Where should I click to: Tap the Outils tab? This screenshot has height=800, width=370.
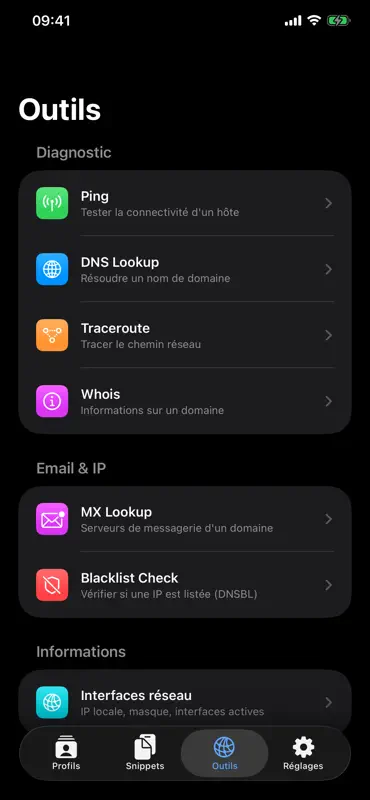coord(225,753)
